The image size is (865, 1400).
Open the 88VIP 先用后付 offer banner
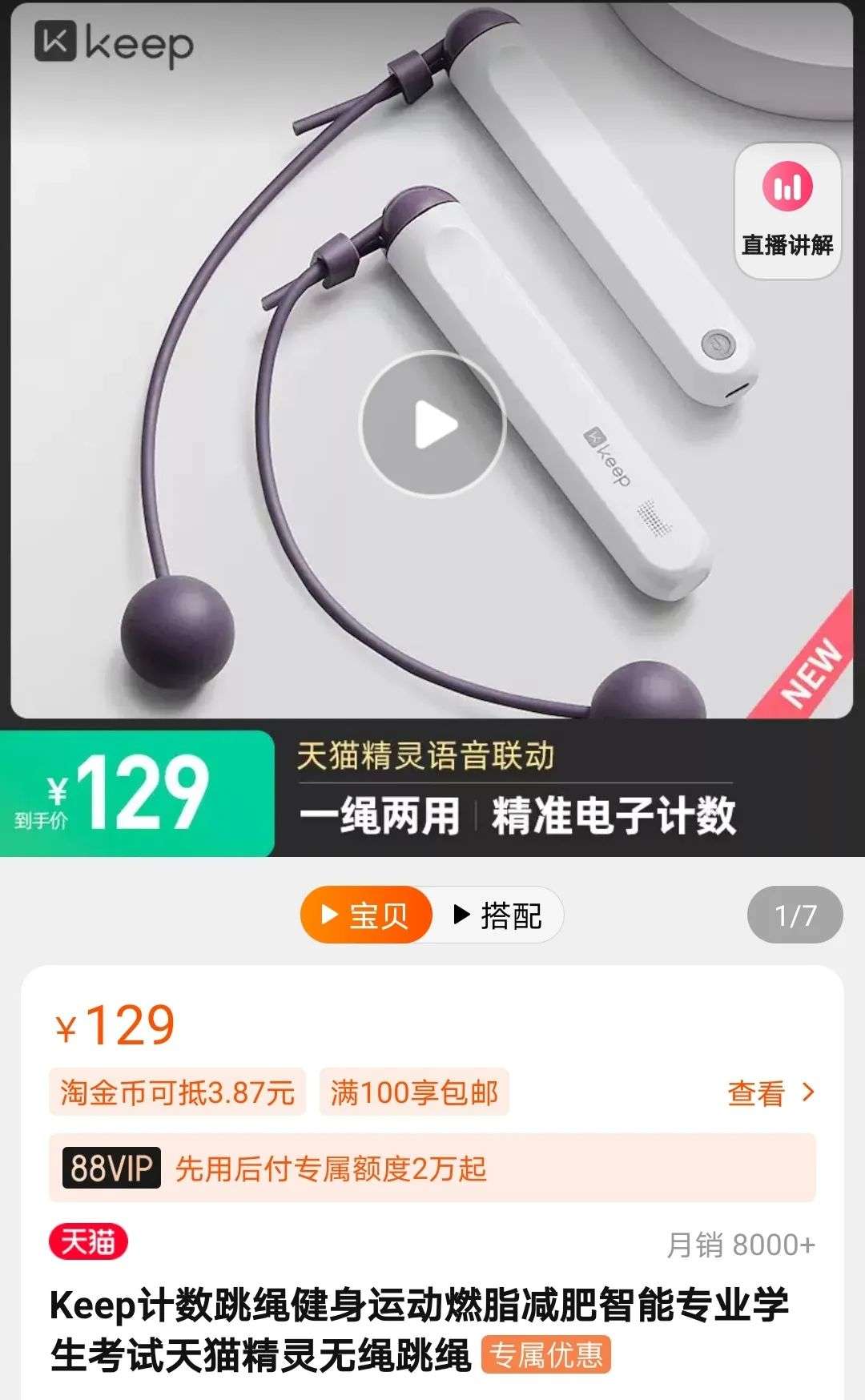pos(432,1169)
